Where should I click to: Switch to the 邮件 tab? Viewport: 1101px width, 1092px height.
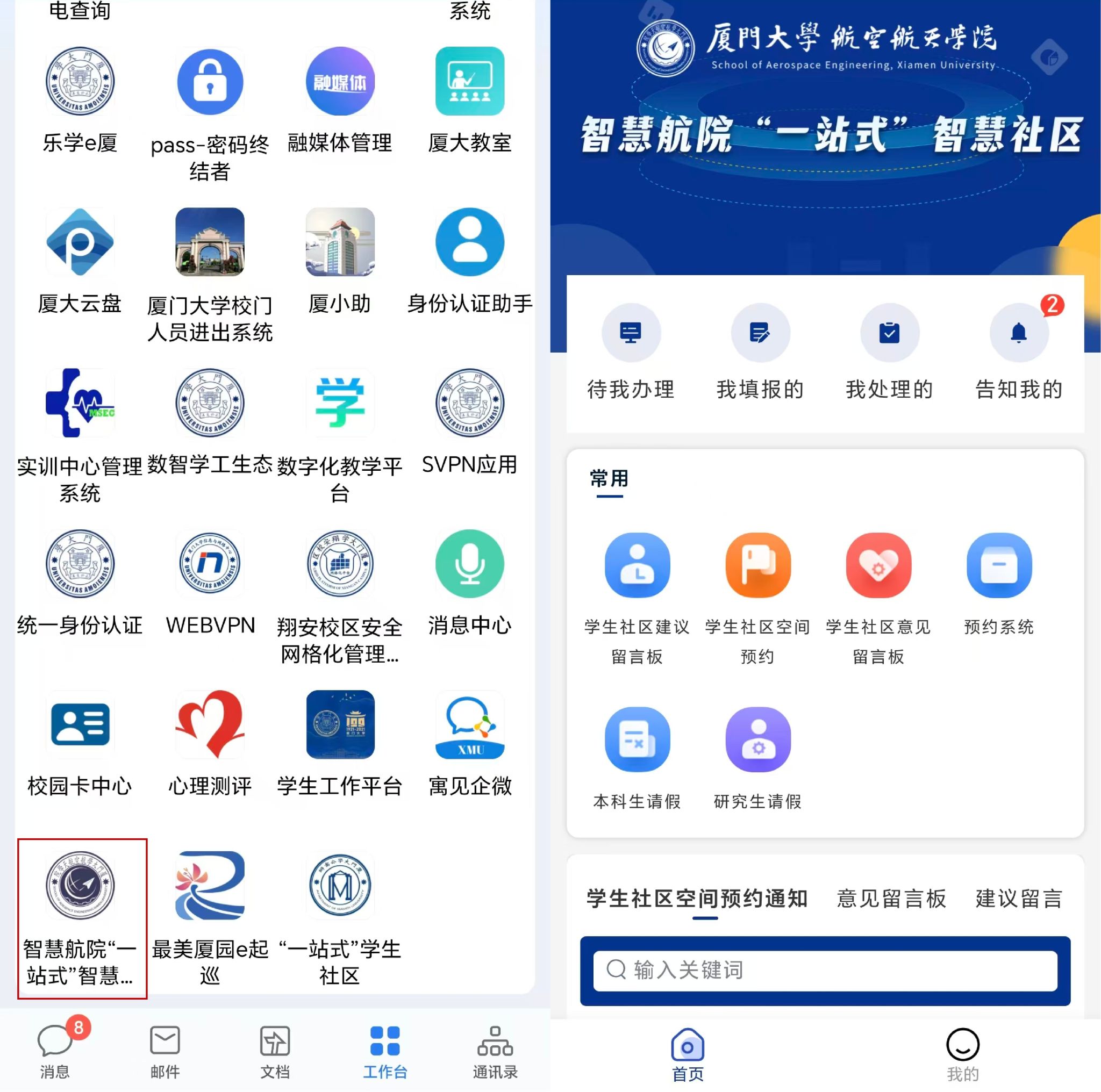click(x=165, y=1051)
